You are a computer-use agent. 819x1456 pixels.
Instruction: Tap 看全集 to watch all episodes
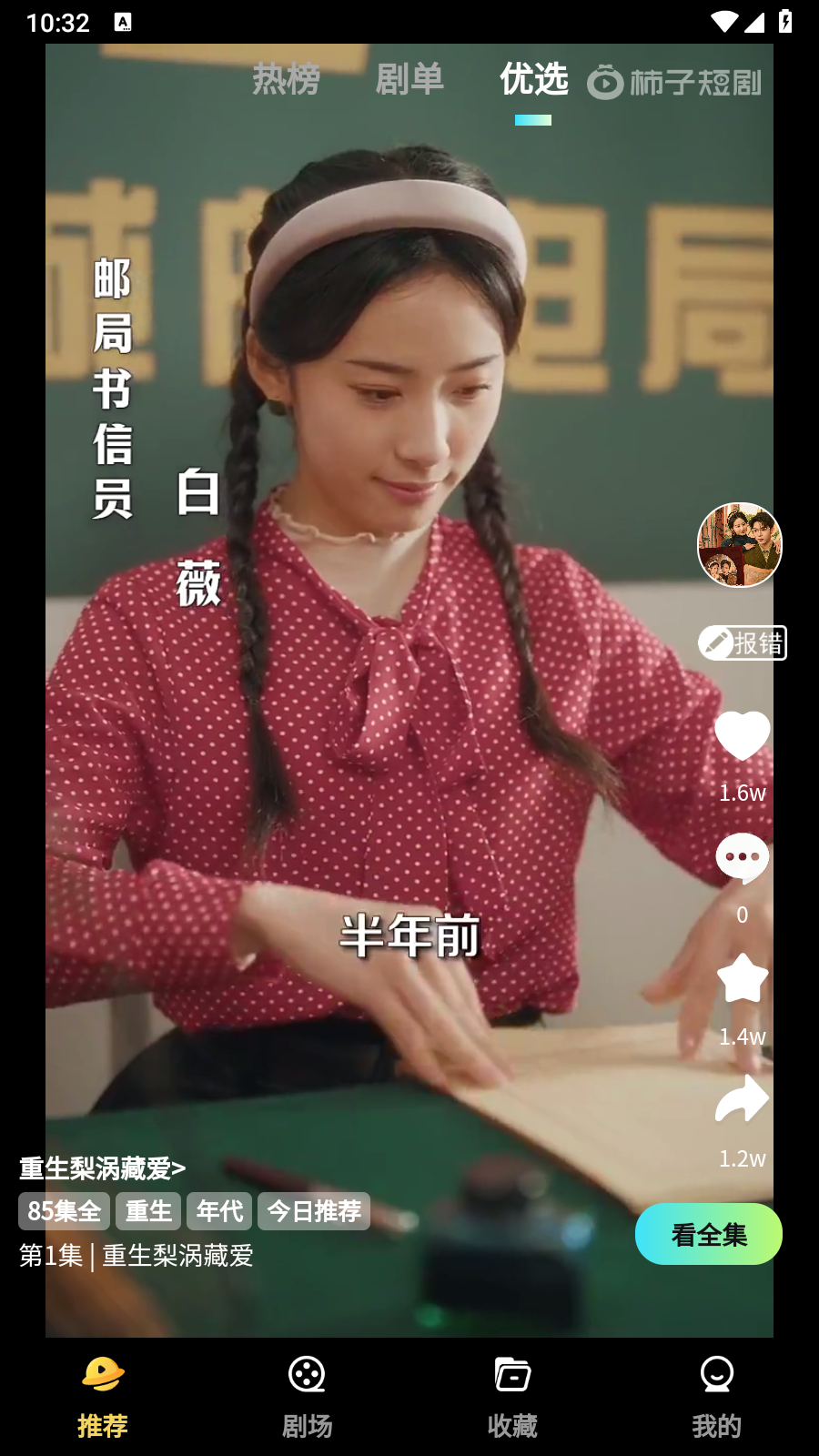708,1234
